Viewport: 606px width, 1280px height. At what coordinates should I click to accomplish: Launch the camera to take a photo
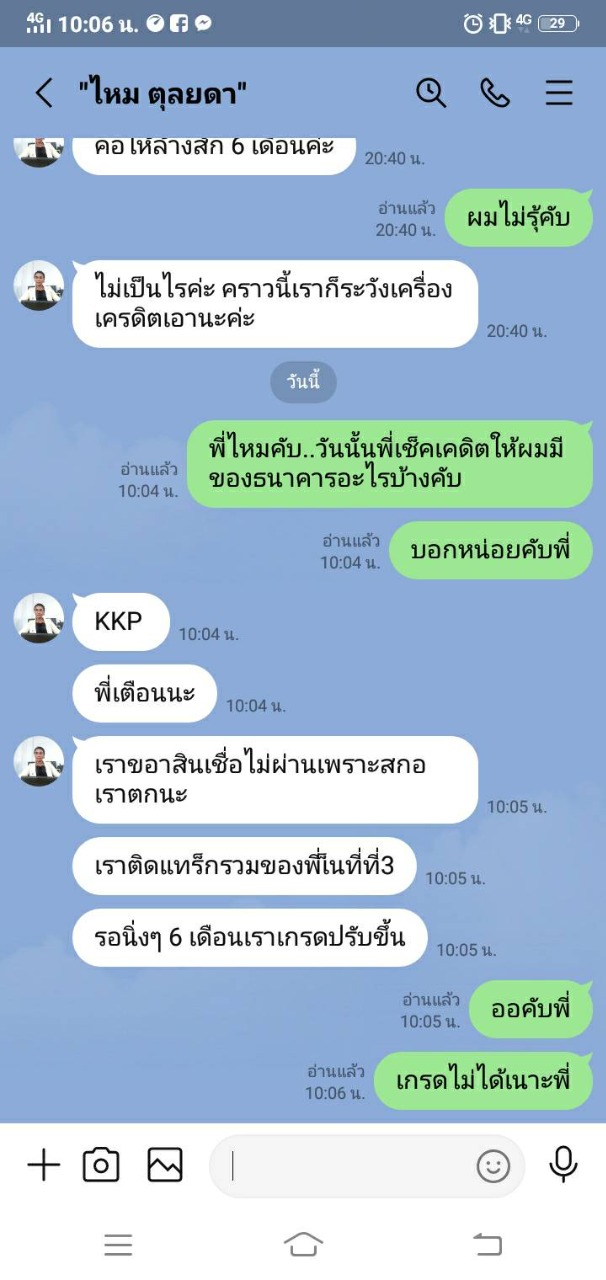click(x=101, y=1165)
